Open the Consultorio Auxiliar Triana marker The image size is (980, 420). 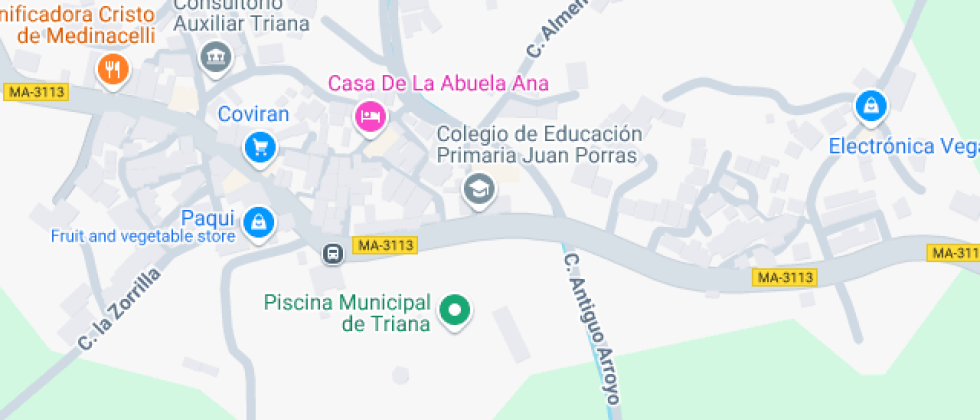click(x=216, y=57)
